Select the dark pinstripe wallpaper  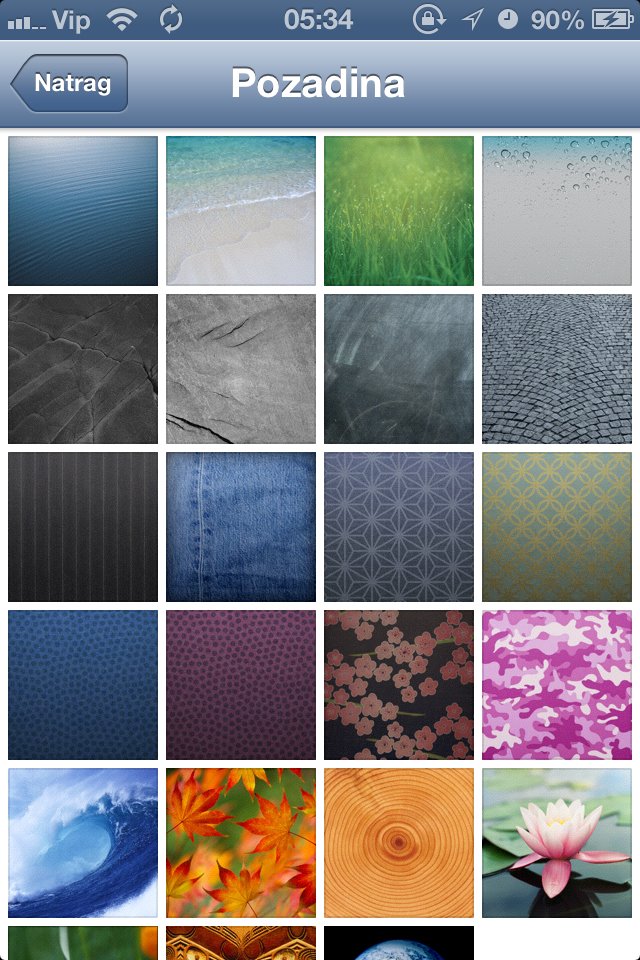coord(83,527)
